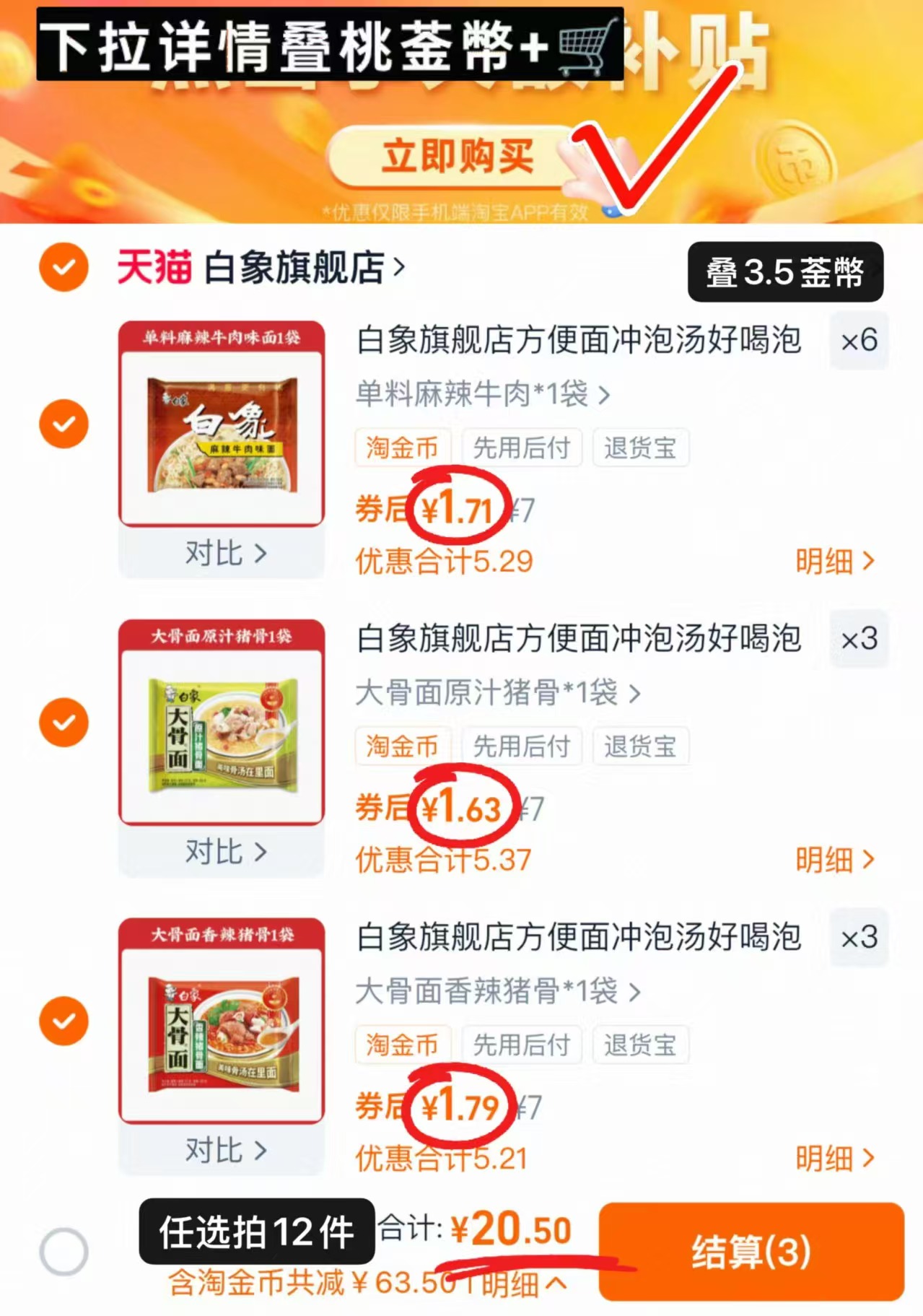Viewport: 923px width, 1316px height.
Task: Uncheck the 麻辣牛肉 item selection
Action: pyautogui.click(x=64, y=423)
